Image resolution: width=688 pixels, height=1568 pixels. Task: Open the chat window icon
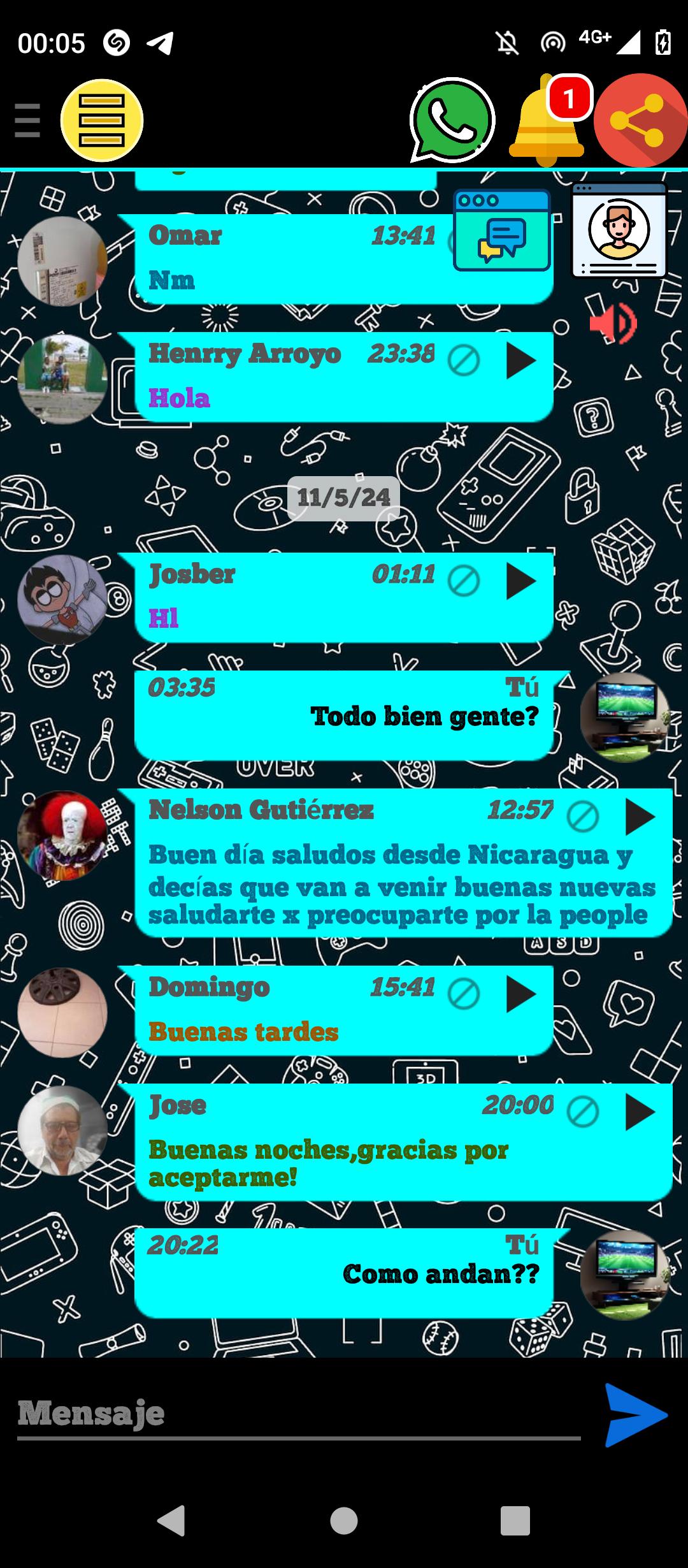pyautogui.click(x=502, y=230)
